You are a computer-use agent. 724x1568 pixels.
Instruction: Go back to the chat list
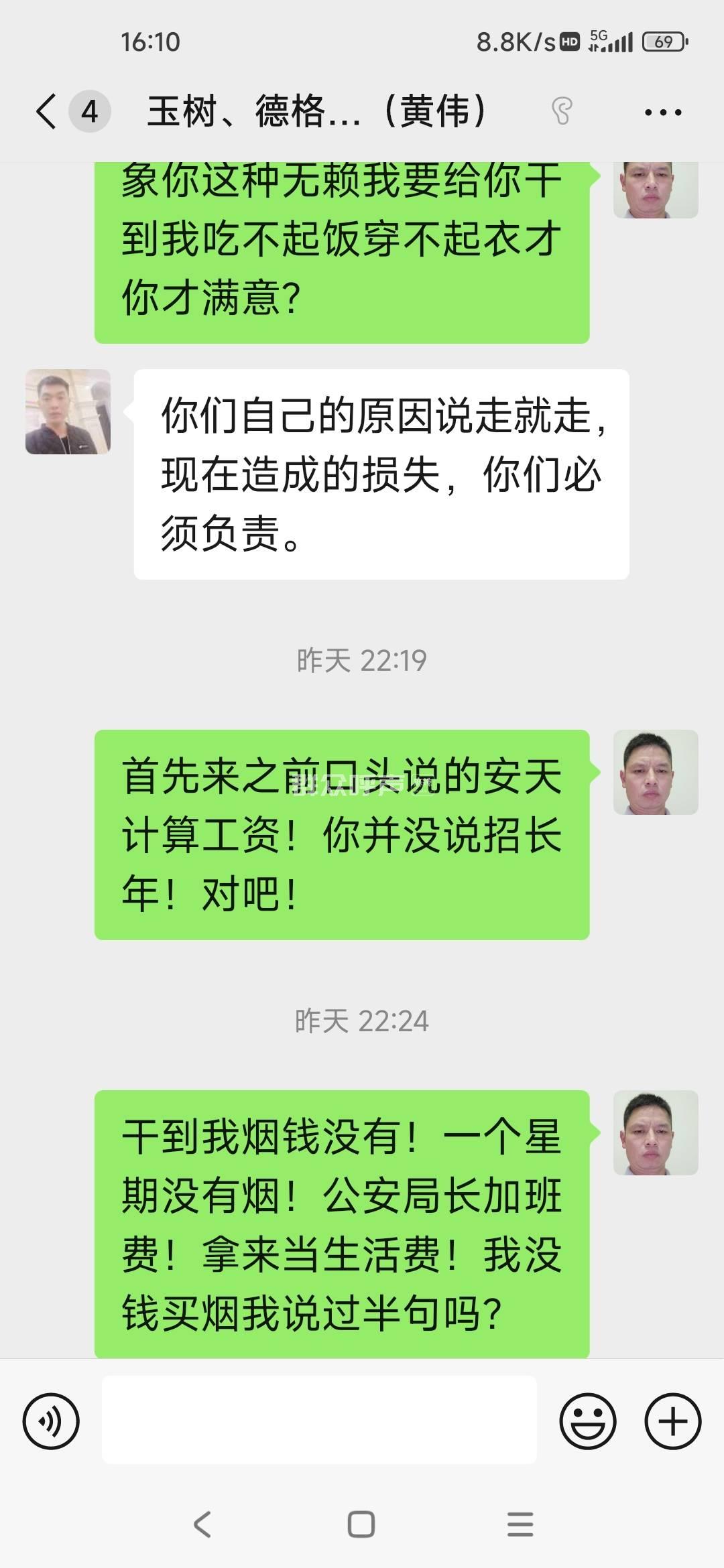pyautogui.click(x=47, y=111)
